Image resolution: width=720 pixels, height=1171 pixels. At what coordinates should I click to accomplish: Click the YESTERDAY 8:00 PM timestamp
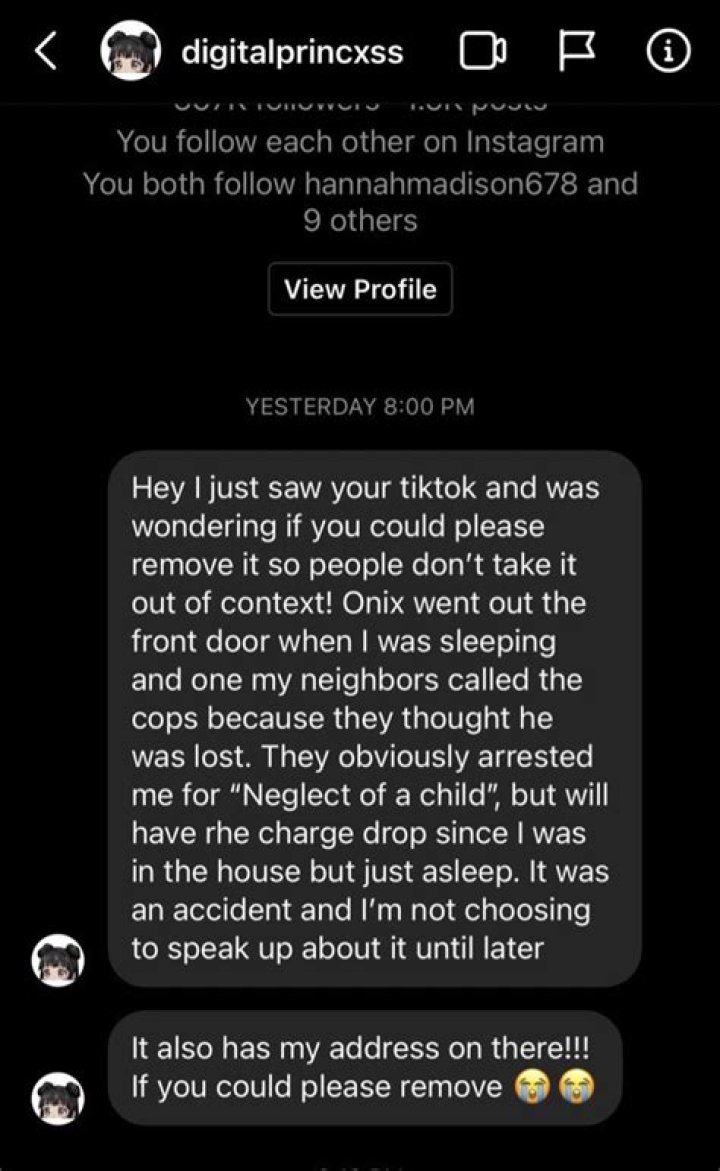click(360, 406)
